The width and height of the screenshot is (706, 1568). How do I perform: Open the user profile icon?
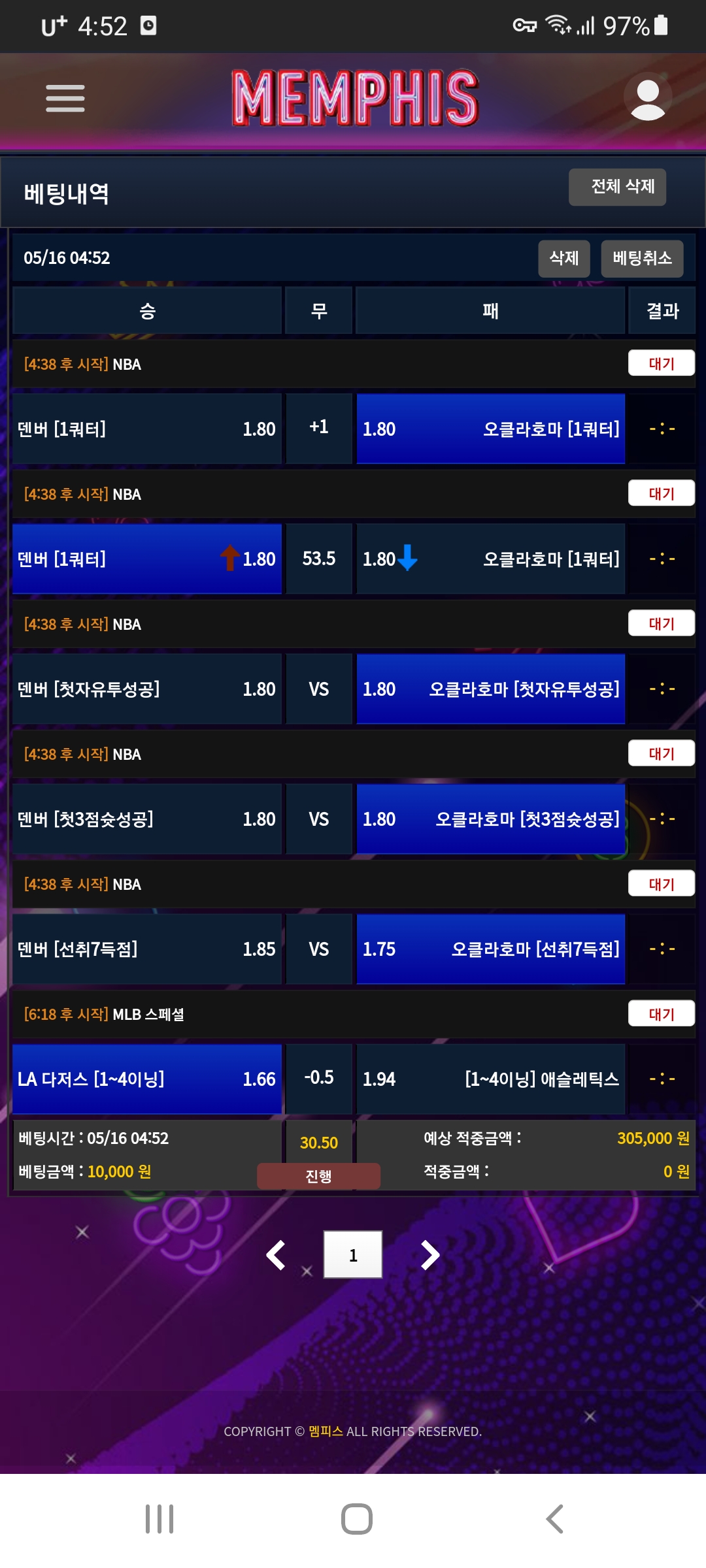click(647, 98)
